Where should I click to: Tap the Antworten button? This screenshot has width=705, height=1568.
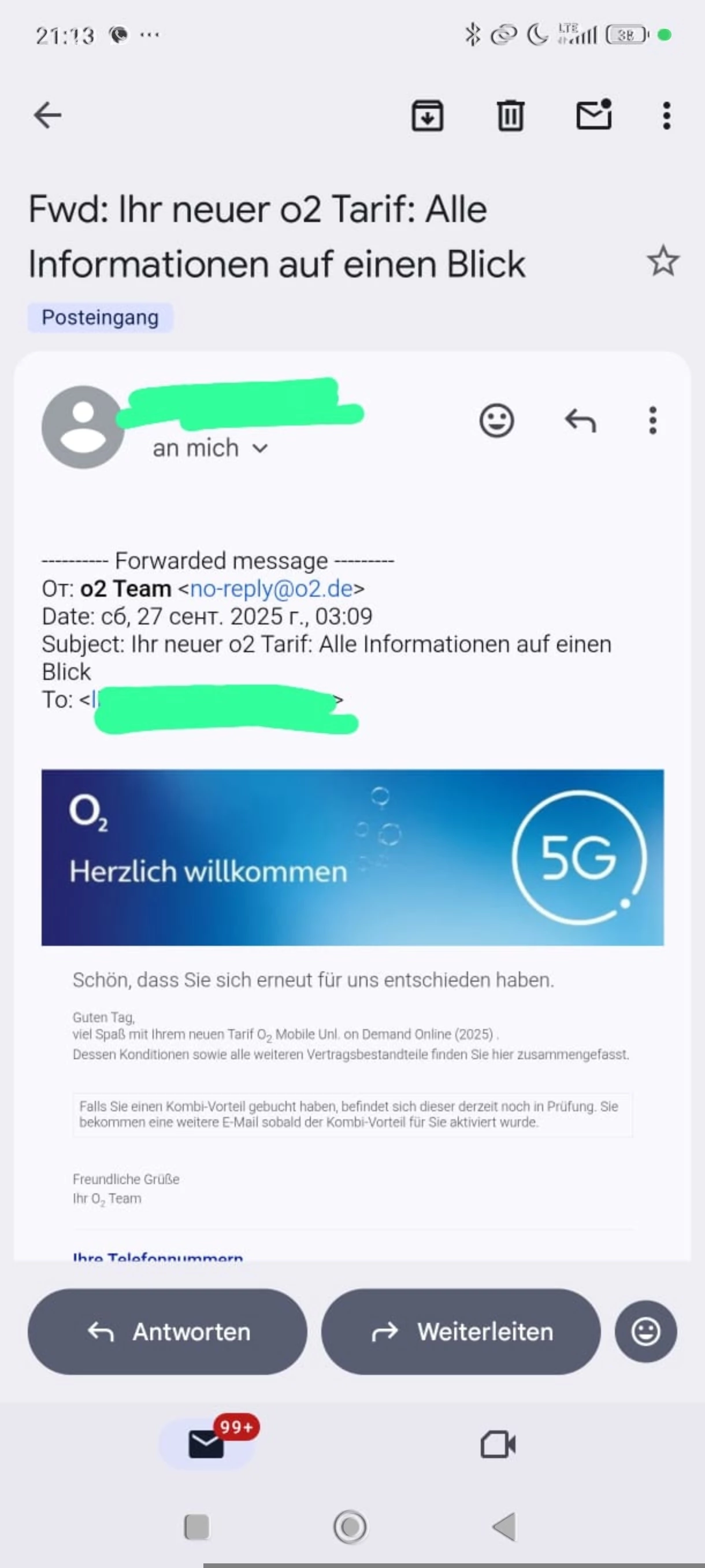pos(167,1331)
